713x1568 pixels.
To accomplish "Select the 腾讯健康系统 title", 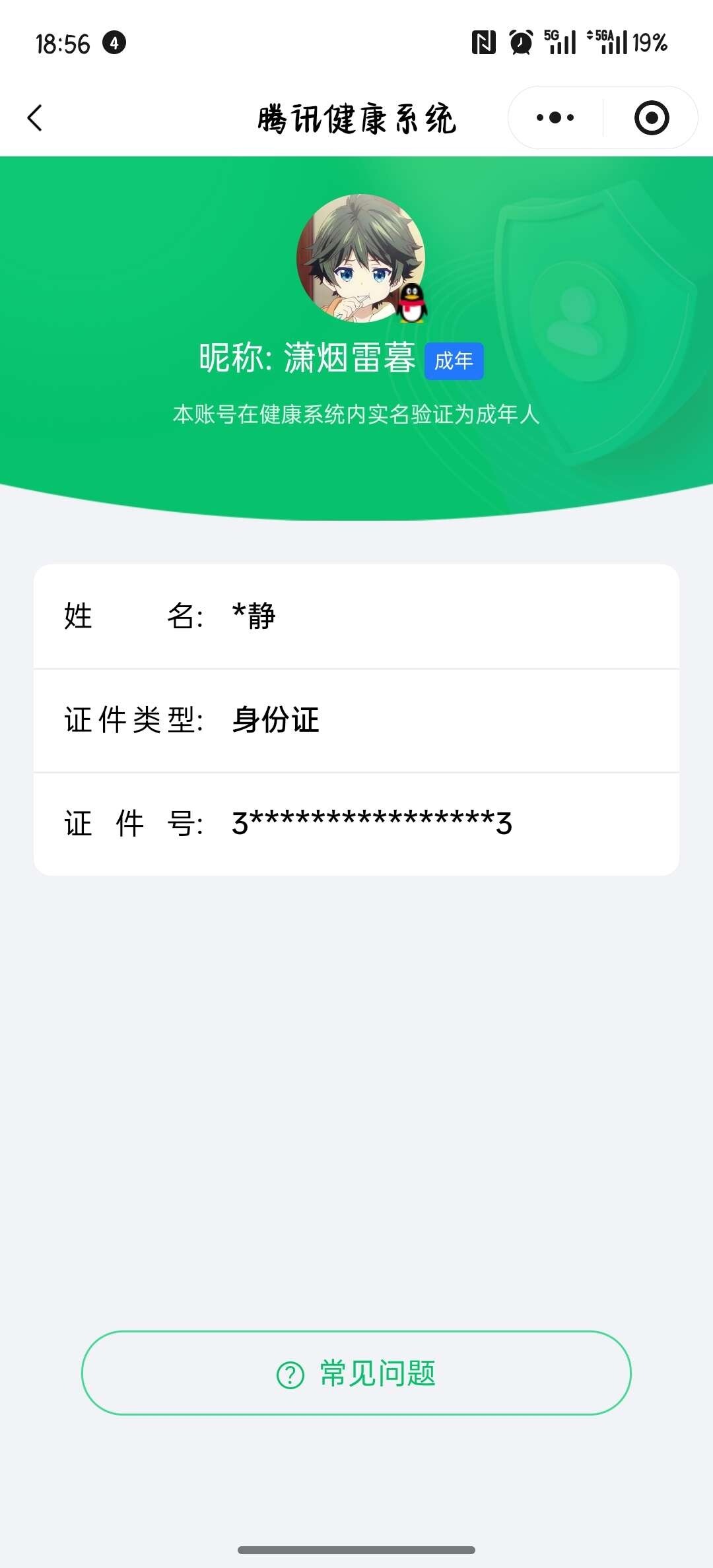I will pyautogui.click(x=356, y=117).
